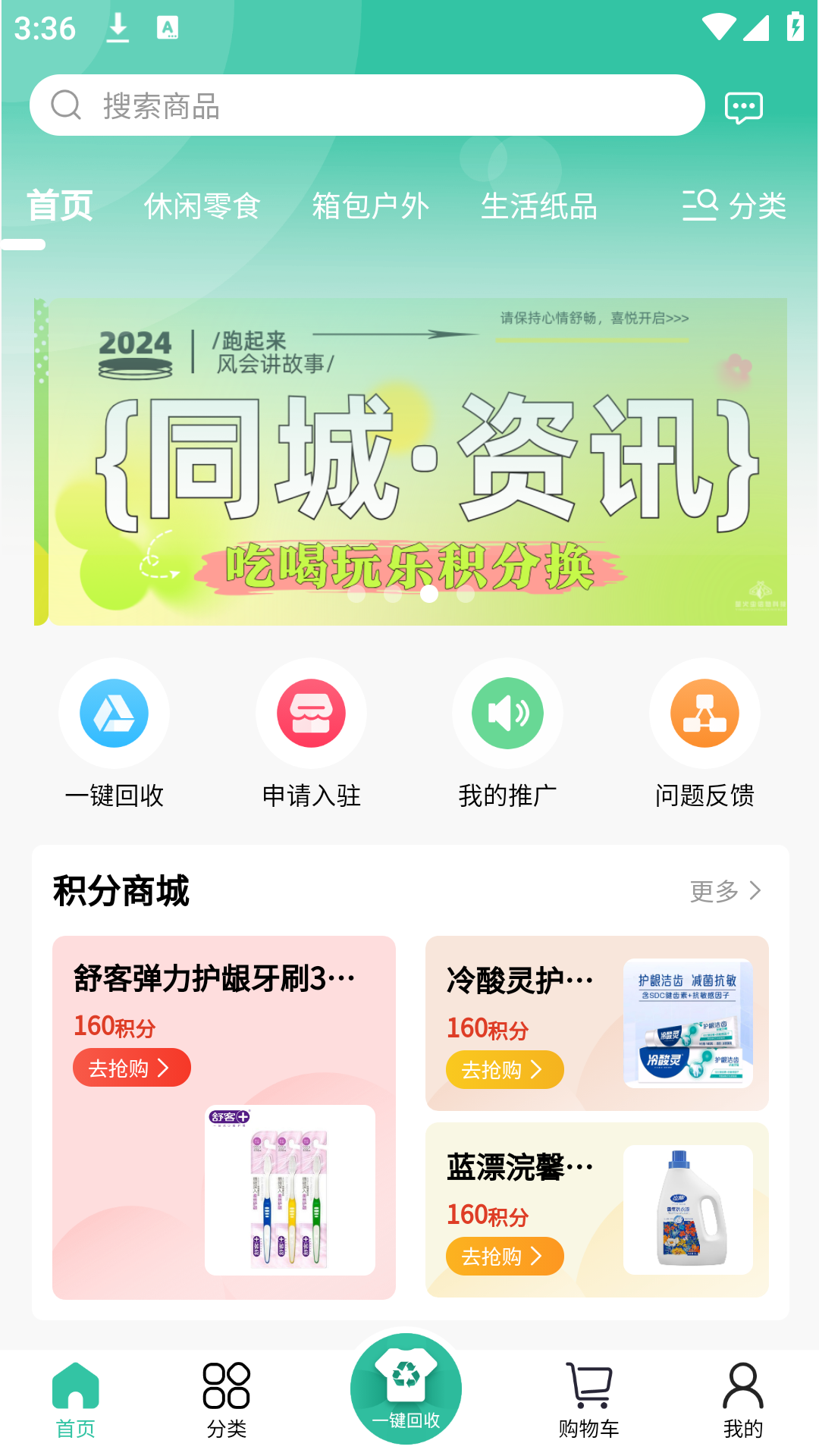Open the messages chat bubble icon
The height and width of the screenshot is (1456, 819).
[743, 108]
